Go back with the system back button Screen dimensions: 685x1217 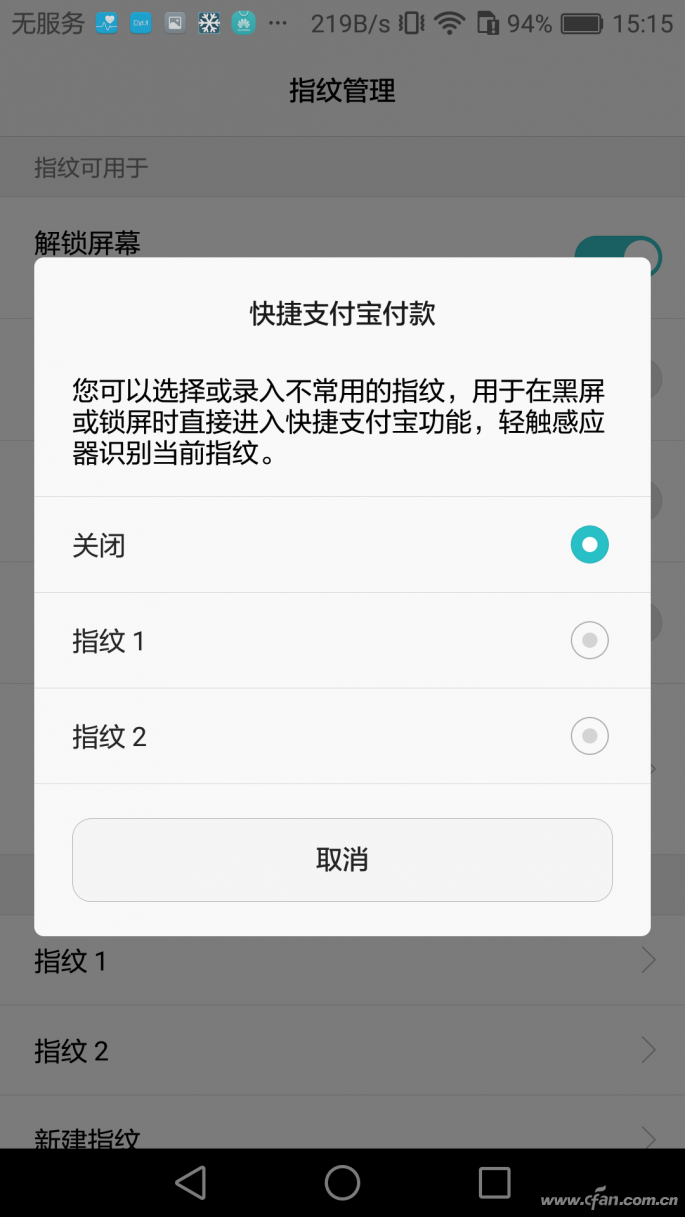coord(190,1182)
